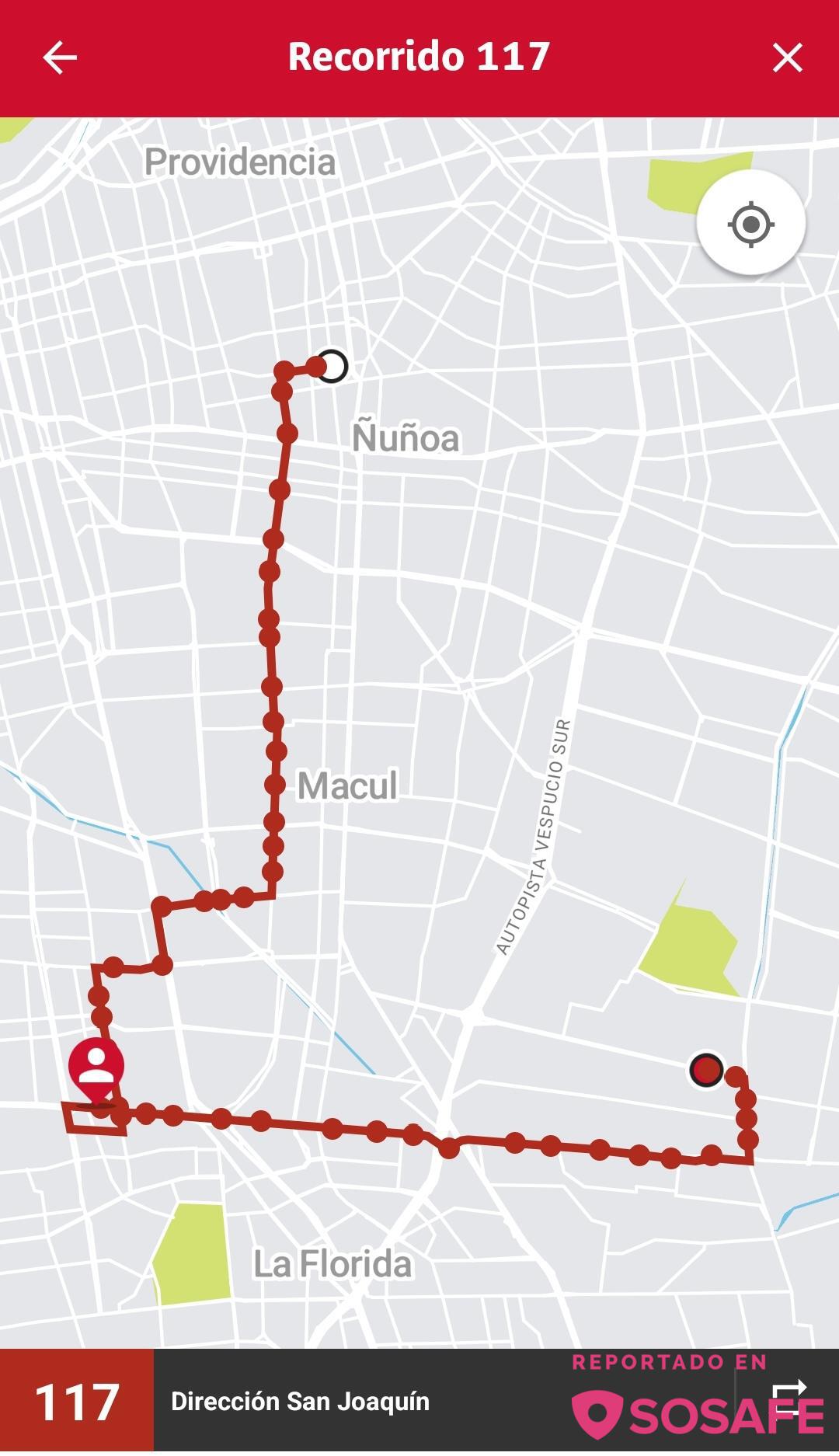Close the Recorrido 117 route screen
The width and height of the screenshot is (839, 1456).
pos(787,58)
